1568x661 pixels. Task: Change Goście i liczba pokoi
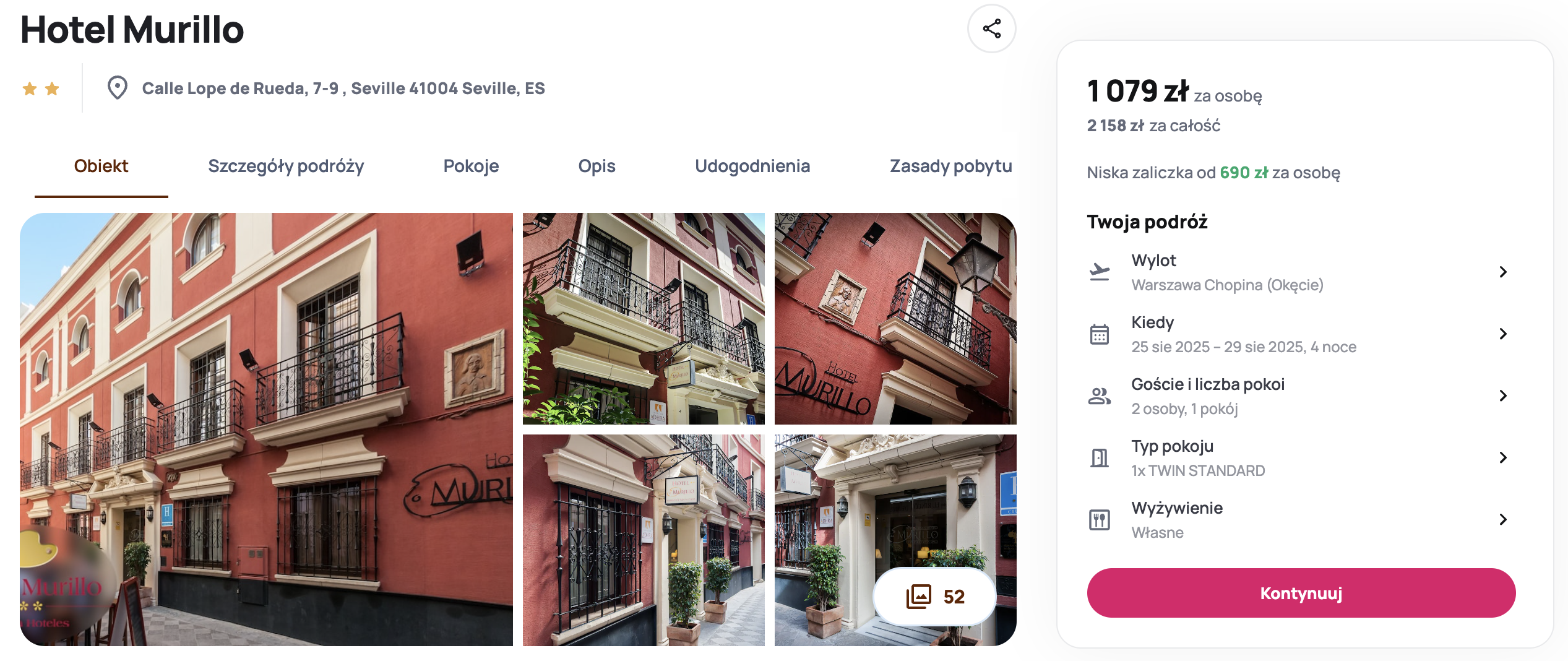tap(1299, 396)
